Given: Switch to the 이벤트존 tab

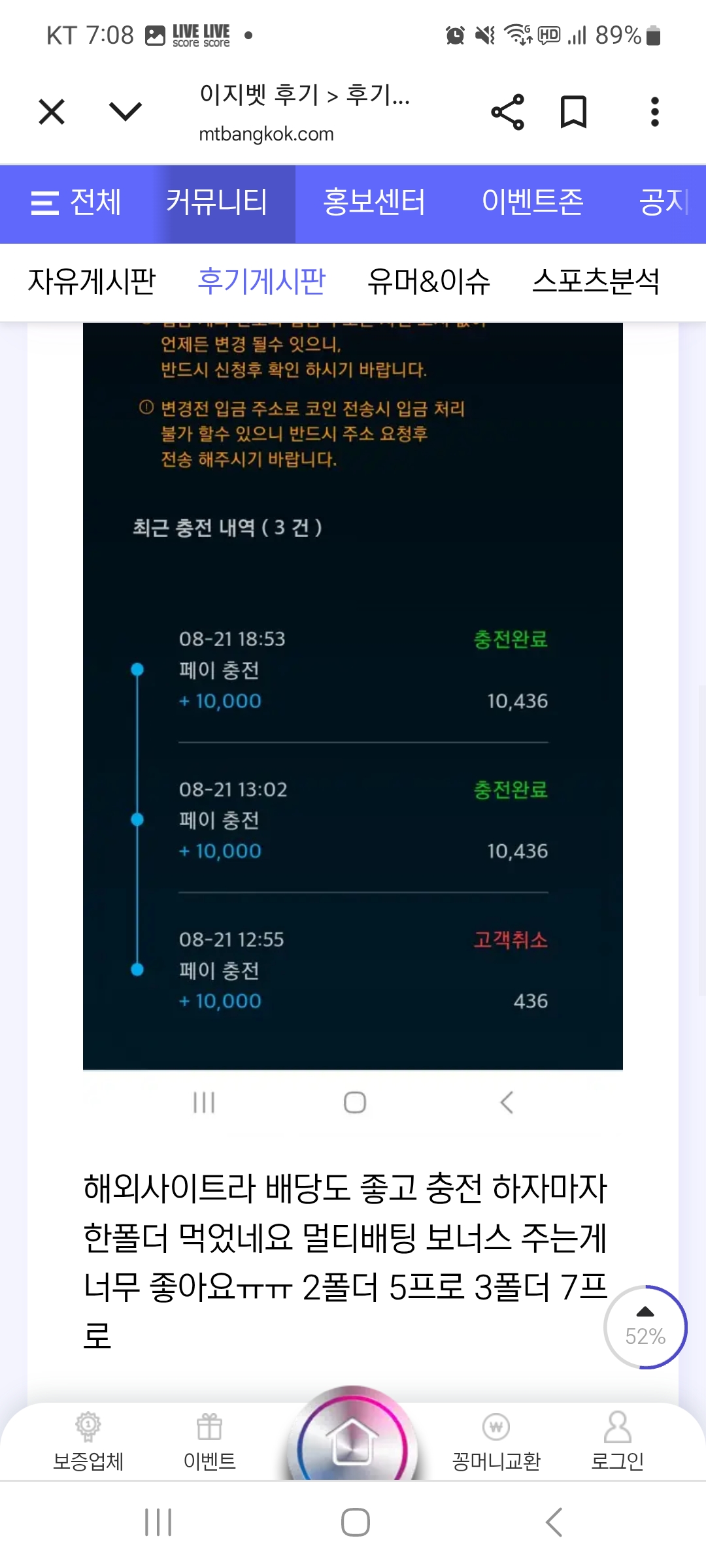Looking at the screenshot, I should coord(532,203).
